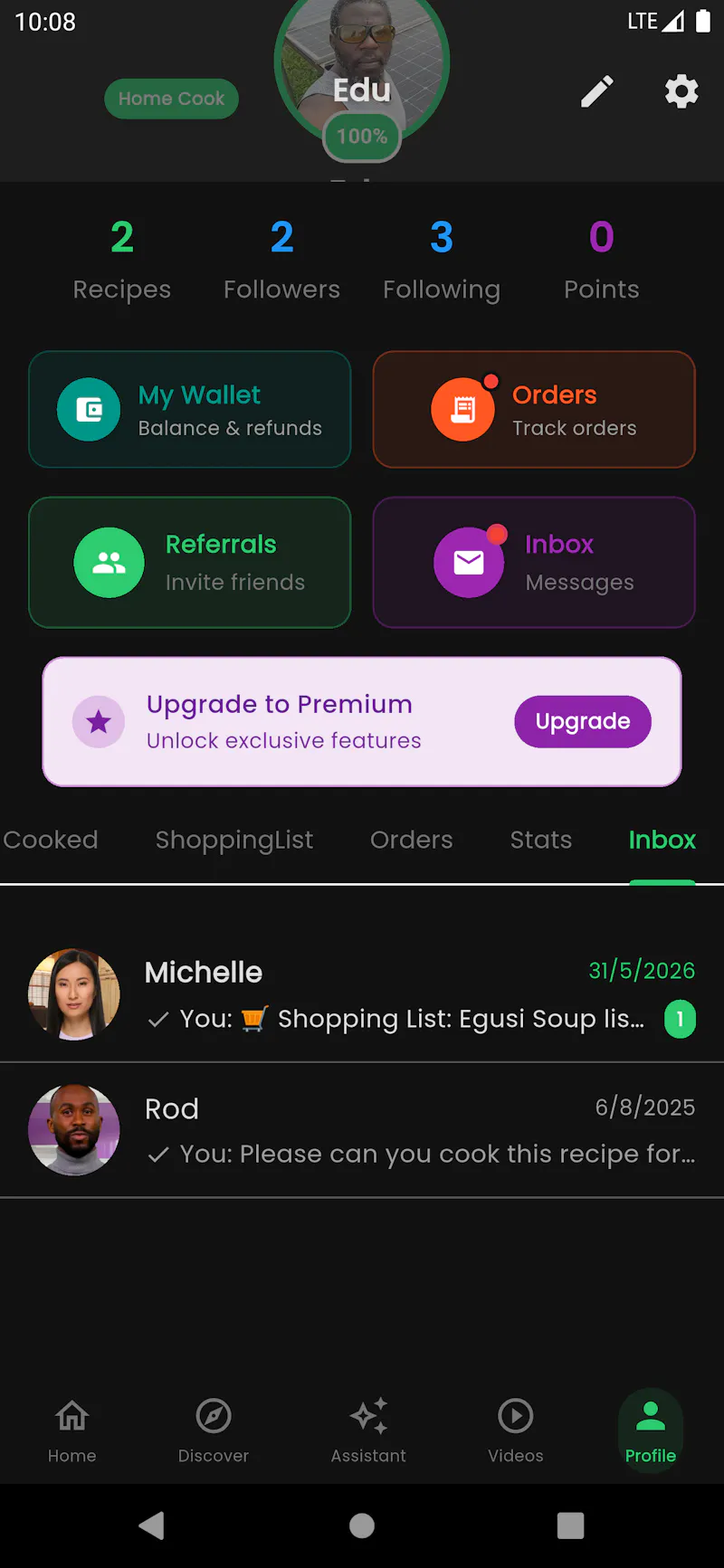The image size is (724, 1568).
Task: Open the conversation with Michelle
Action: 362,994
